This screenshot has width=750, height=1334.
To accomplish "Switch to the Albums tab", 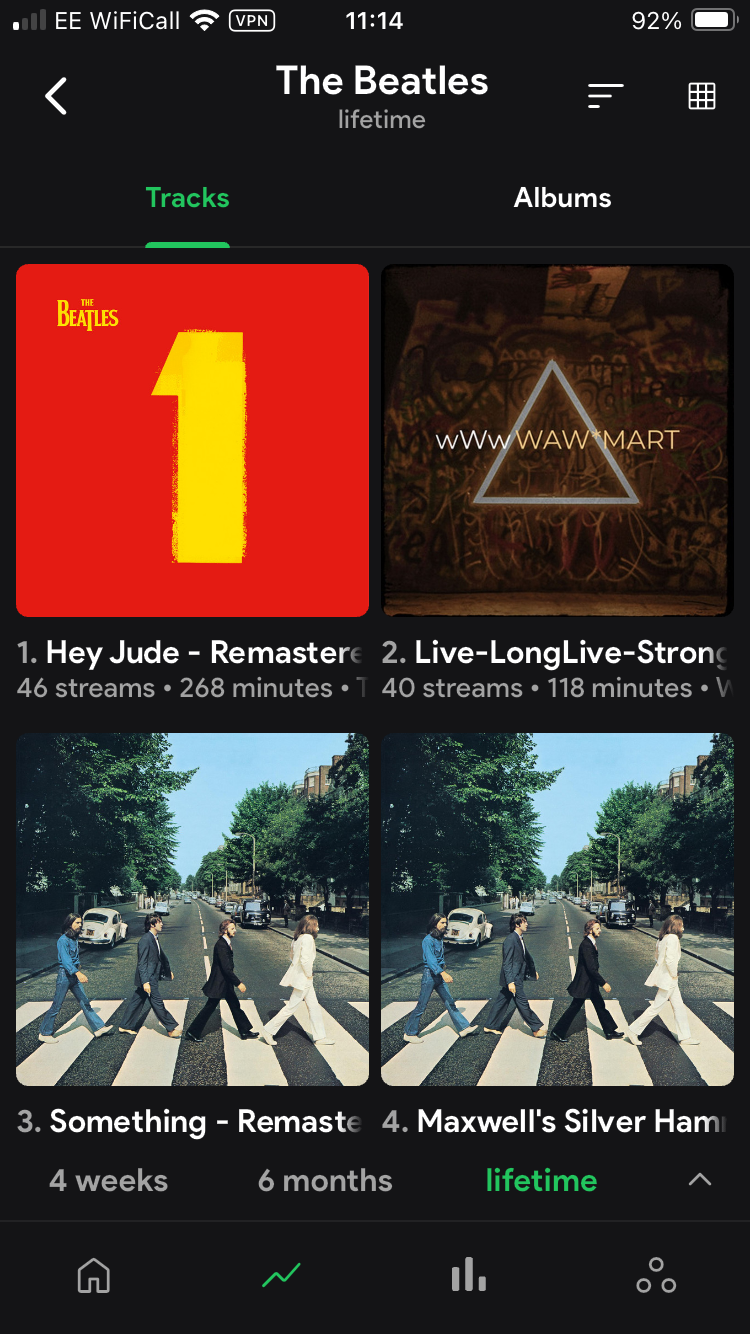I will [562, 198].
